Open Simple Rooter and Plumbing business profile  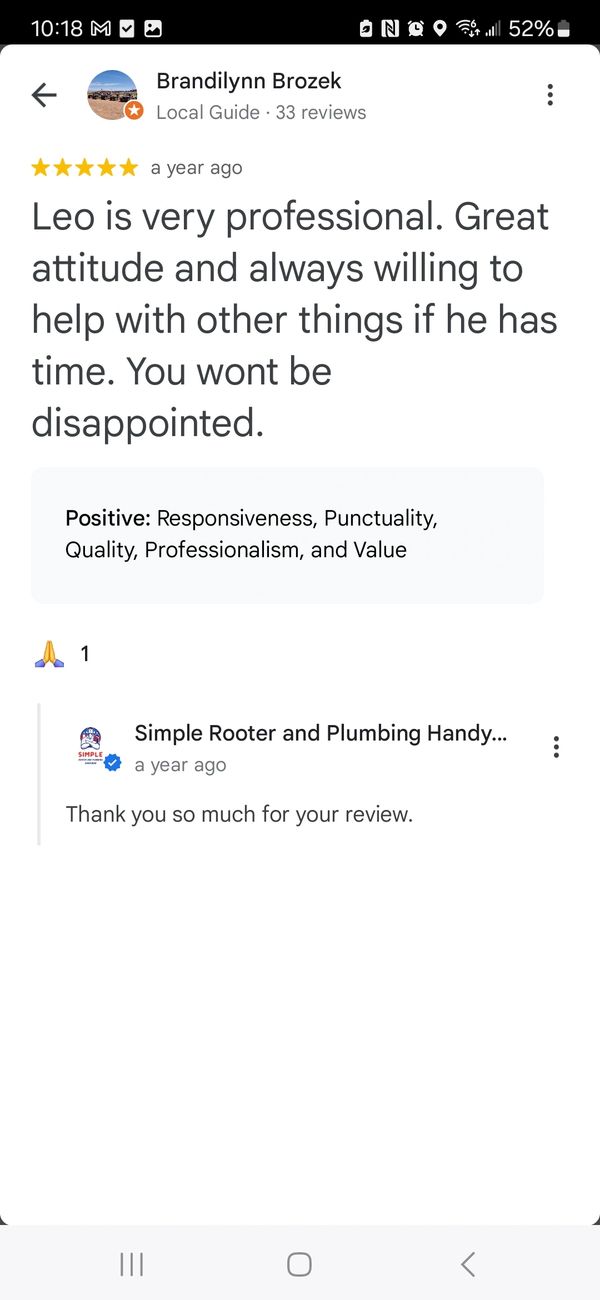coord(320,733)
